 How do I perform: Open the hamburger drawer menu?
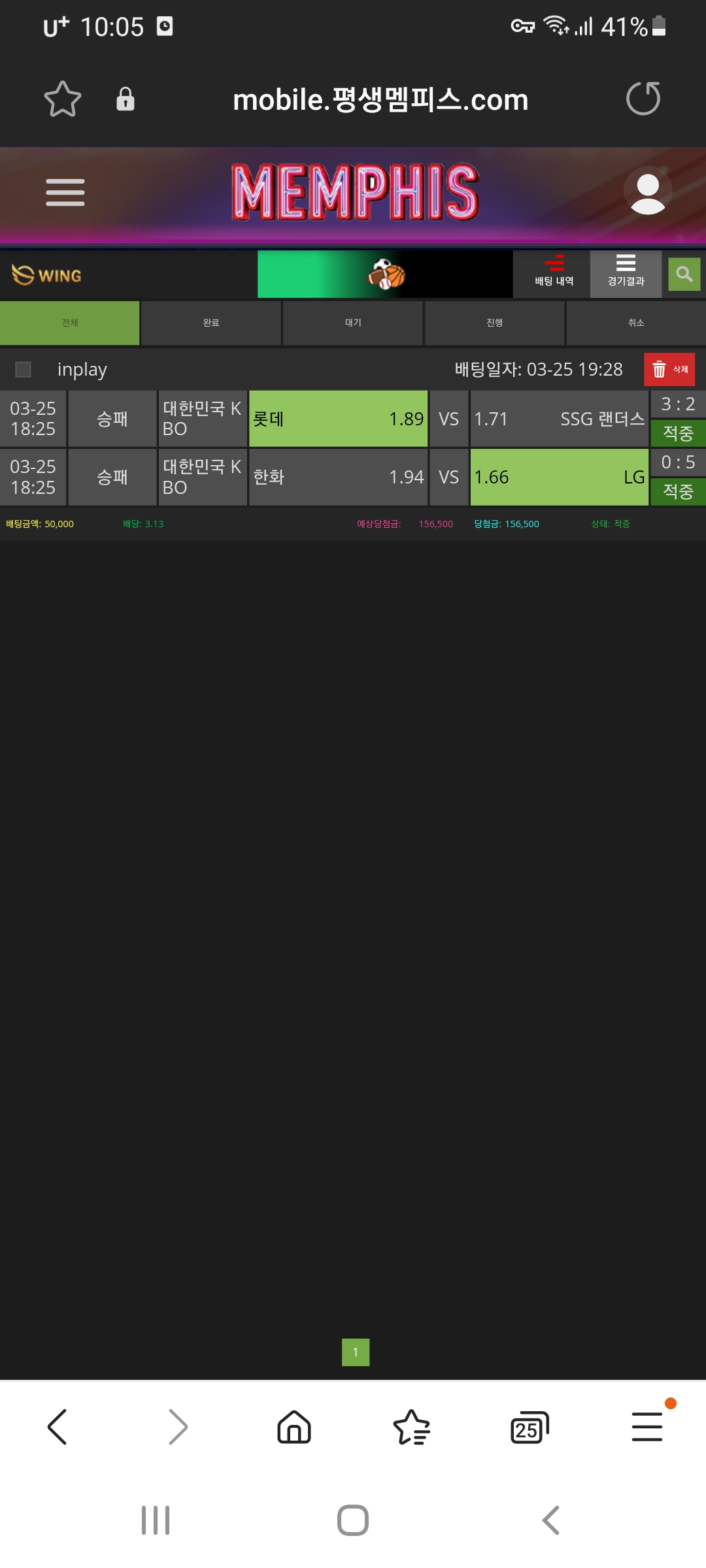(65, 193)
